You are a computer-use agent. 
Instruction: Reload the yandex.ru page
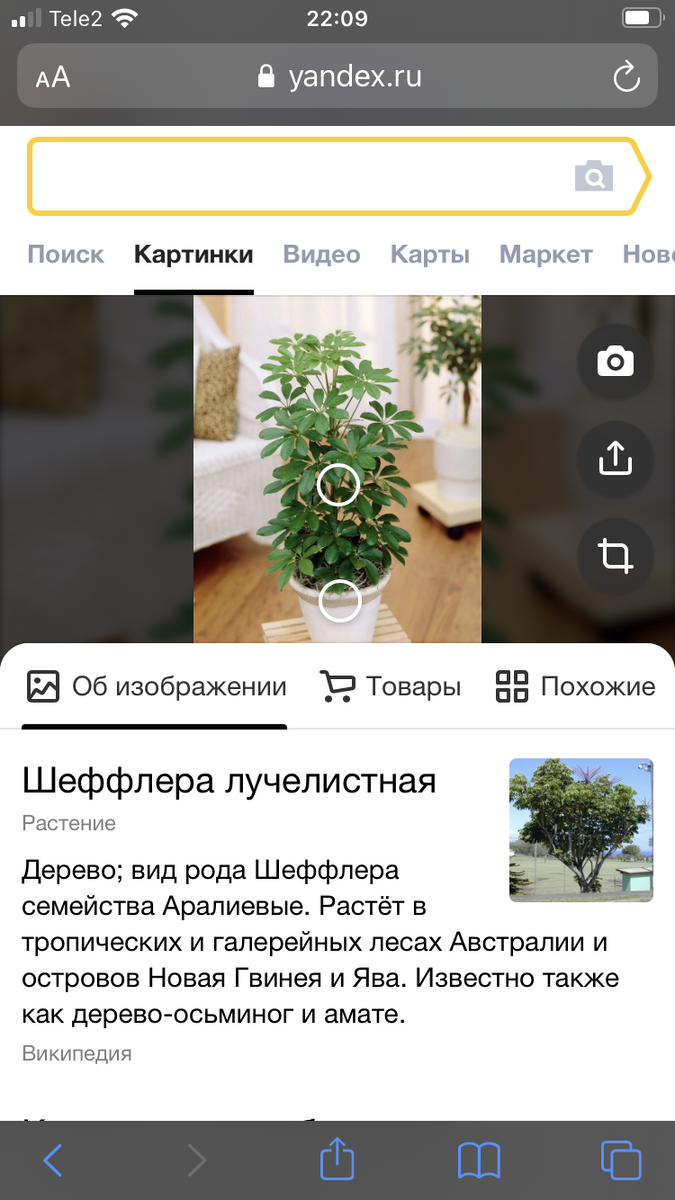(626, 77)
